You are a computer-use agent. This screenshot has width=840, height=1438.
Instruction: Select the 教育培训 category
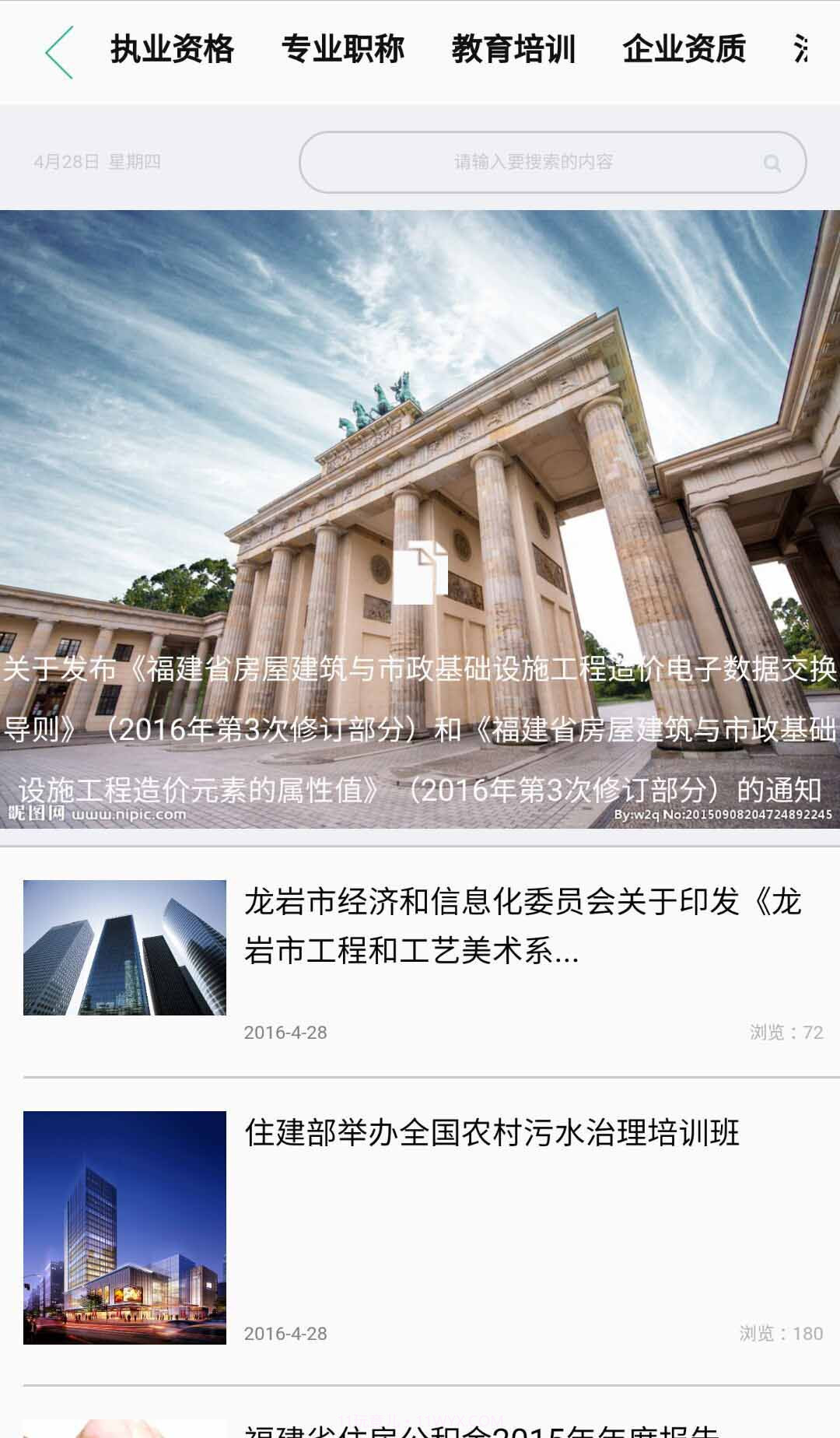point(513,48)
